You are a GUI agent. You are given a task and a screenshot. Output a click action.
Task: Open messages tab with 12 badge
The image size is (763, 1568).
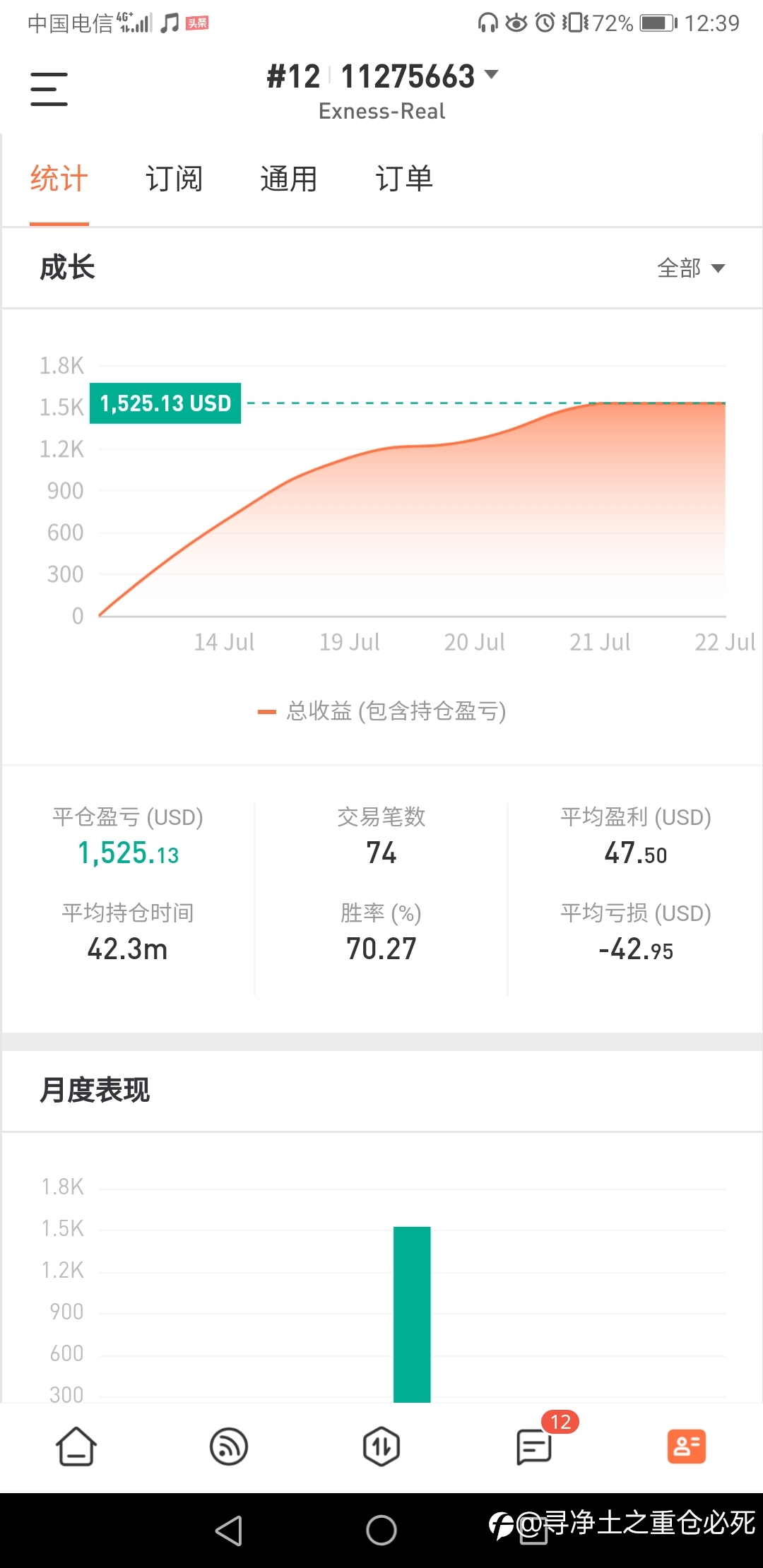click(x=535, y=1445)
